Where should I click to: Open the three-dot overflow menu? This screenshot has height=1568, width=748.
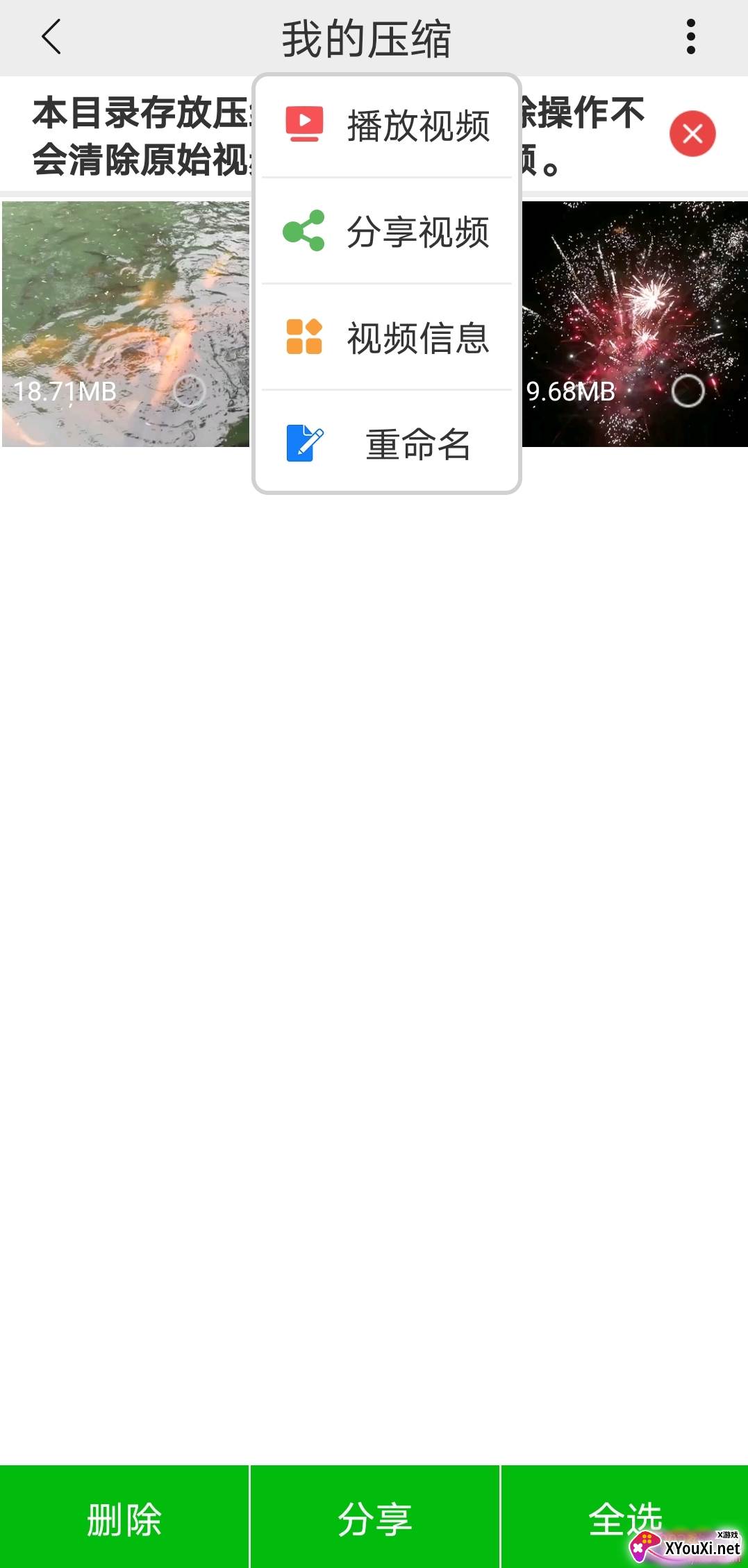(690, 37)
